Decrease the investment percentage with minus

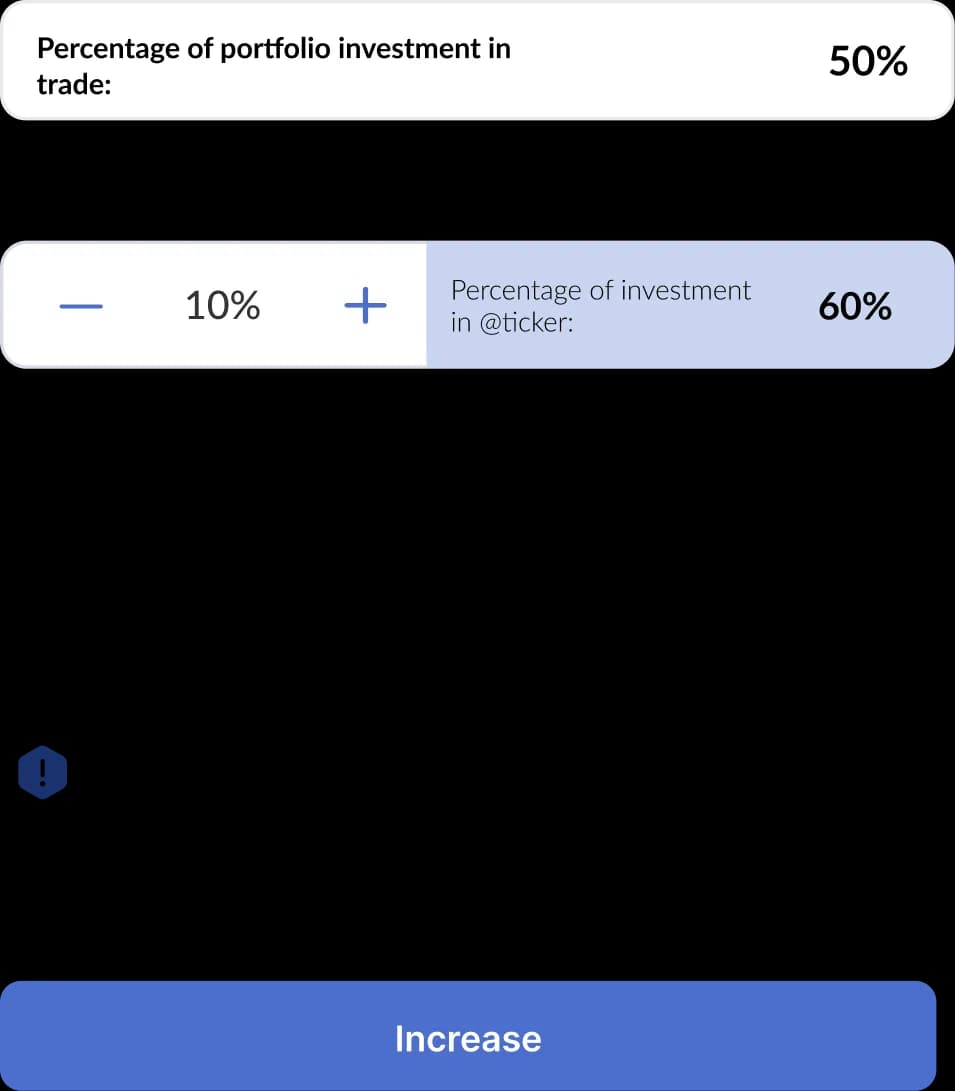tap(81, 306)
